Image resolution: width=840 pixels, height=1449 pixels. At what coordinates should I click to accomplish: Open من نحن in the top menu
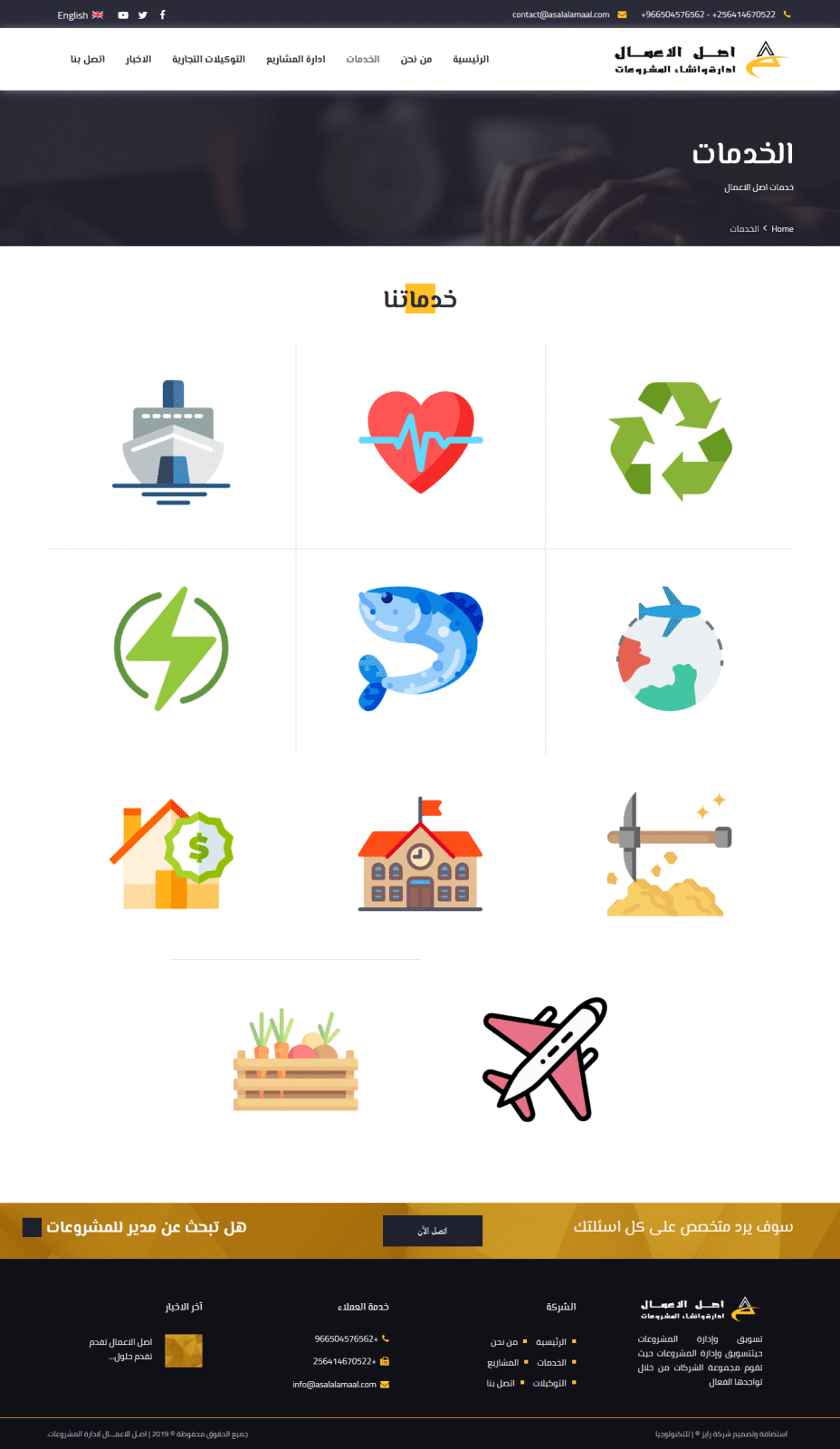tap(416, 60)
